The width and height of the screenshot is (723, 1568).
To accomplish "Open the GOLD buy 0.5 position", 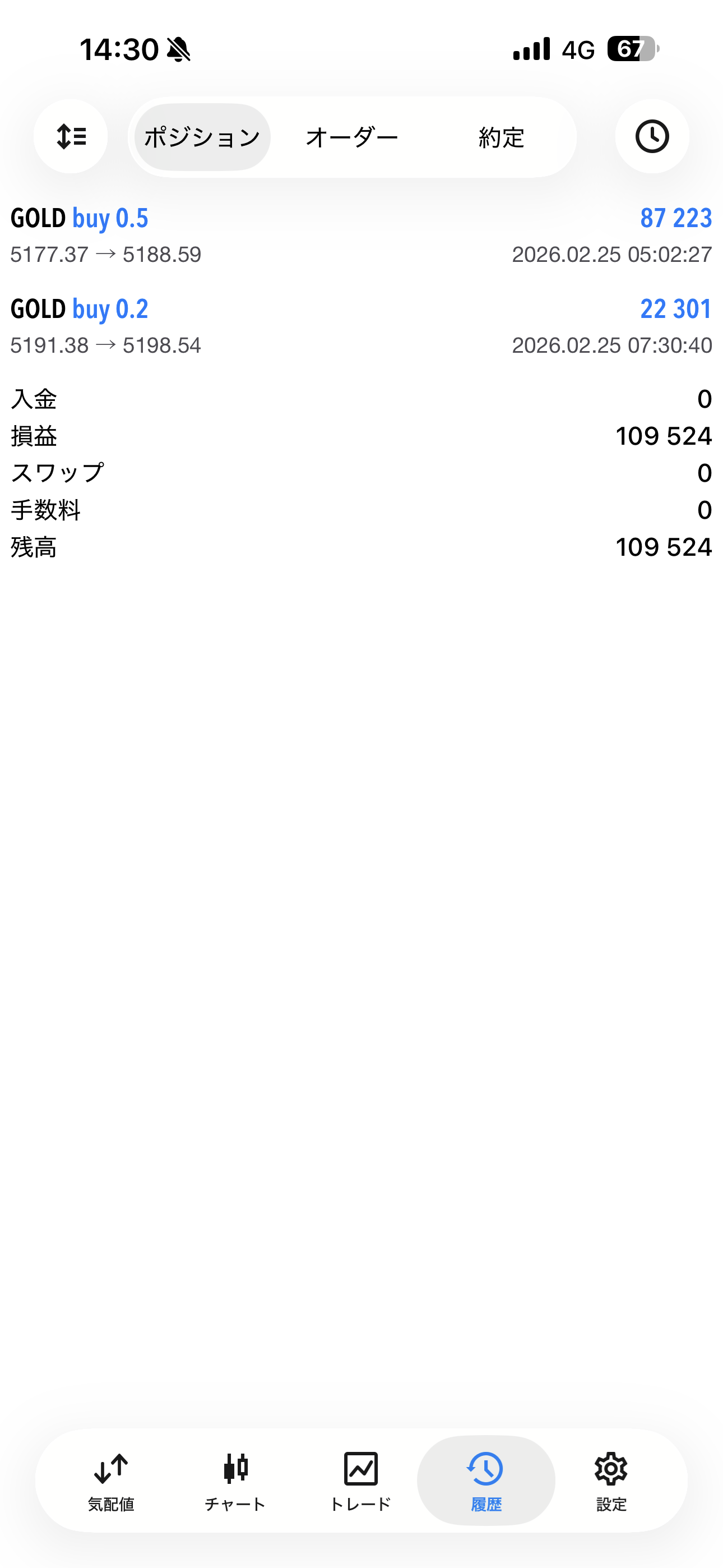I will (x=361, y=235).
